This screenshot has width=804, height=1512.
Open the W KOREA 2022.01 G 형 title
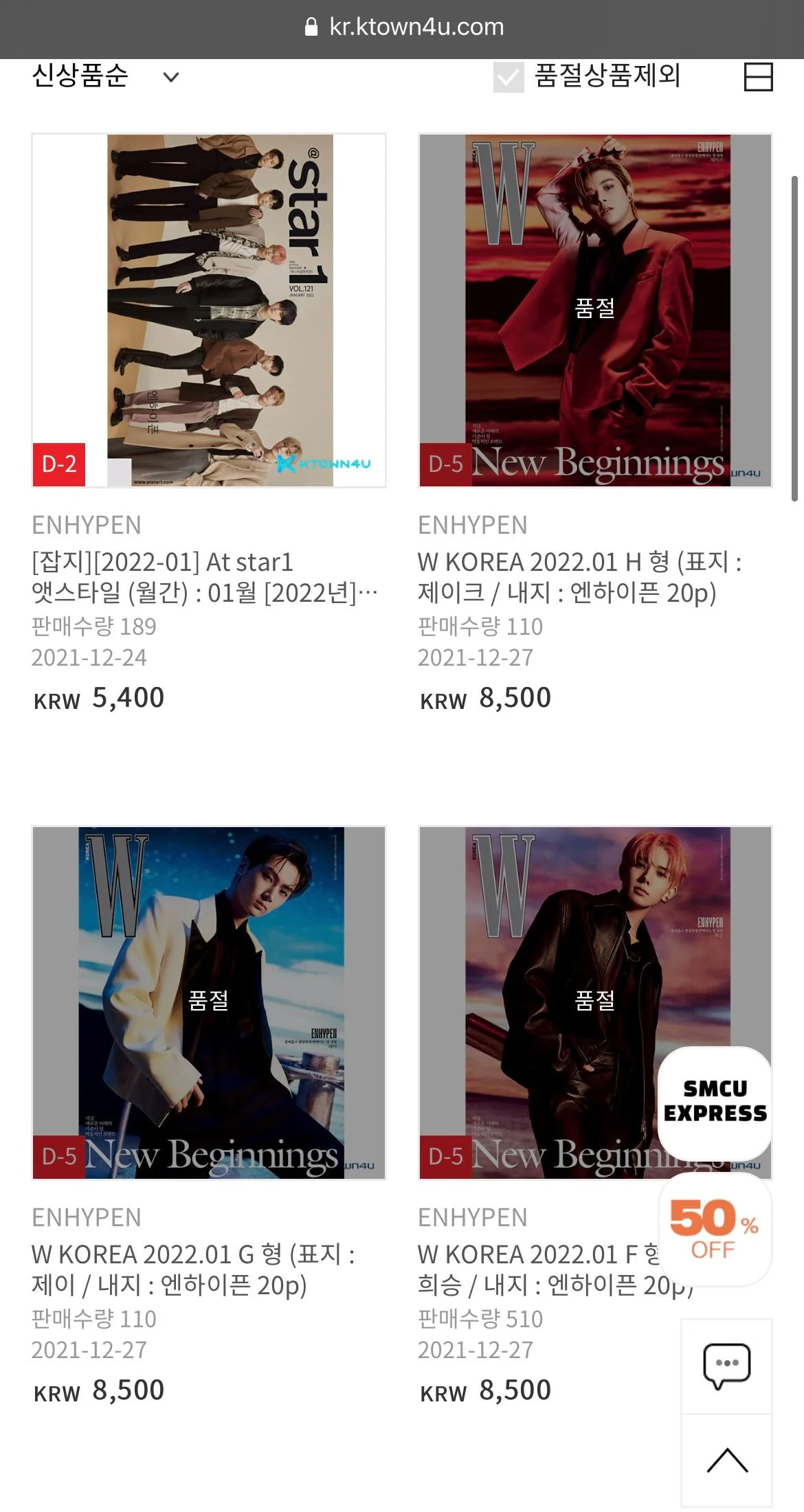[192, 1269]
